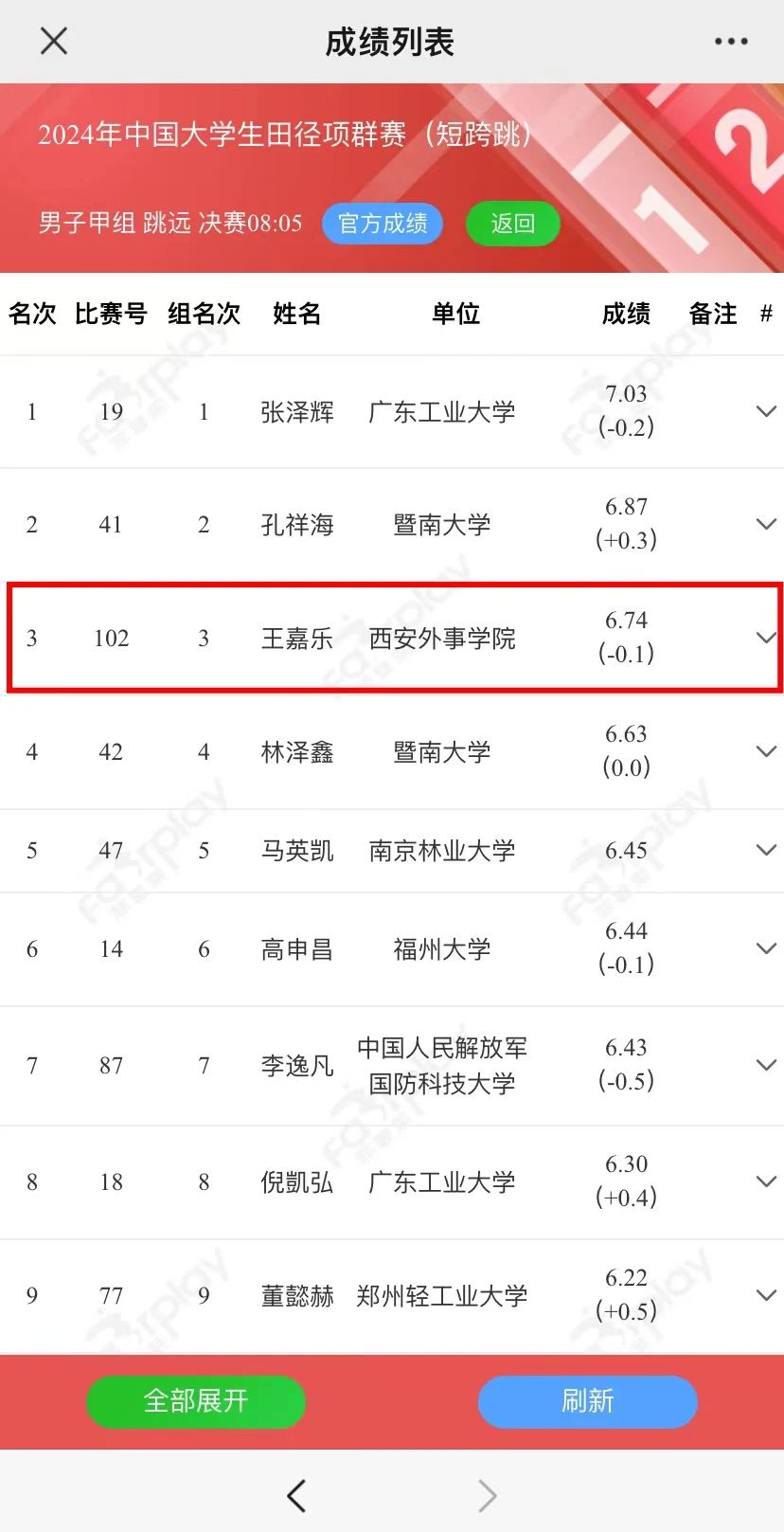The width and height of the screenshot is (784, 1532).
Task: Expand details for 高申昌's result
Action: pos(766,948)
